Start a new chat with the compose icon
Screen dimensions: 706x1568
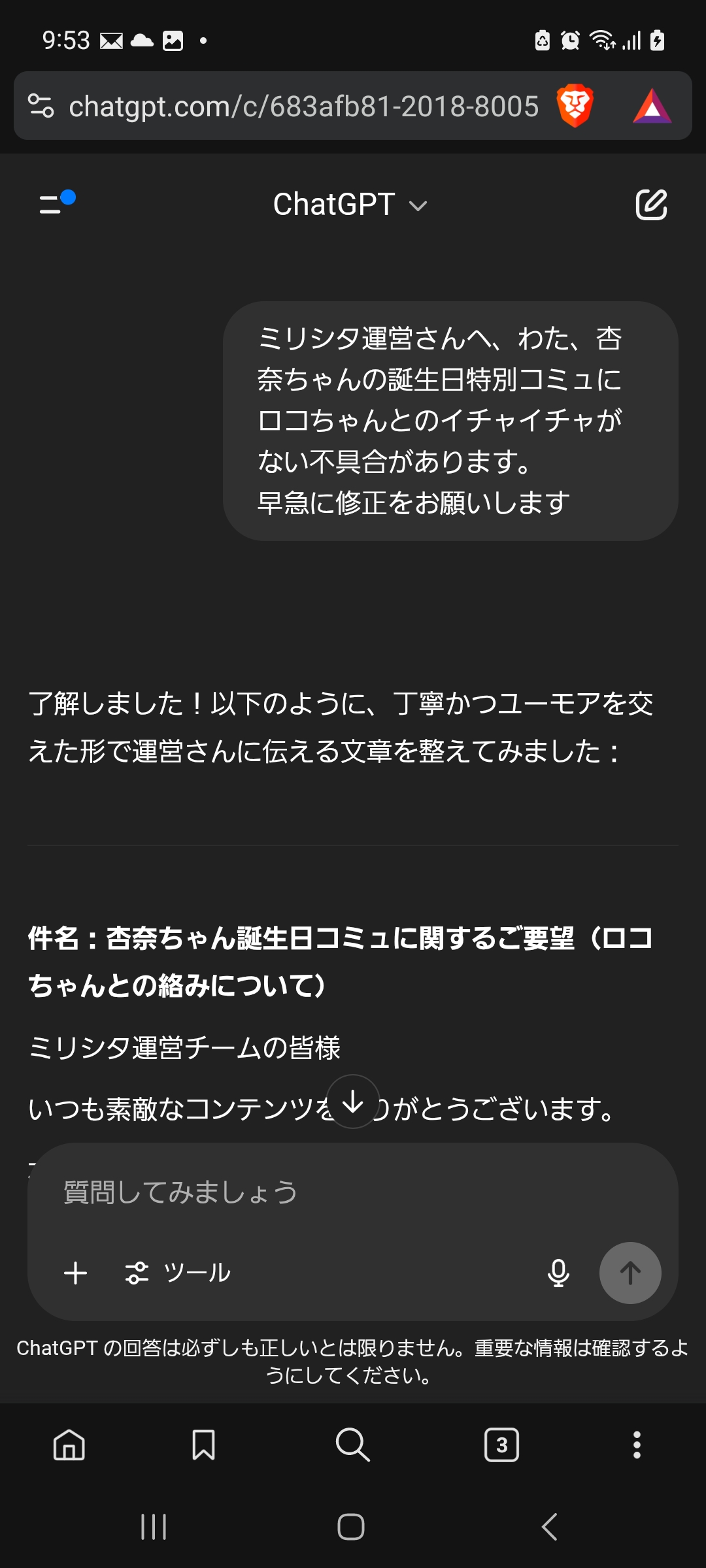click(651, 204)
